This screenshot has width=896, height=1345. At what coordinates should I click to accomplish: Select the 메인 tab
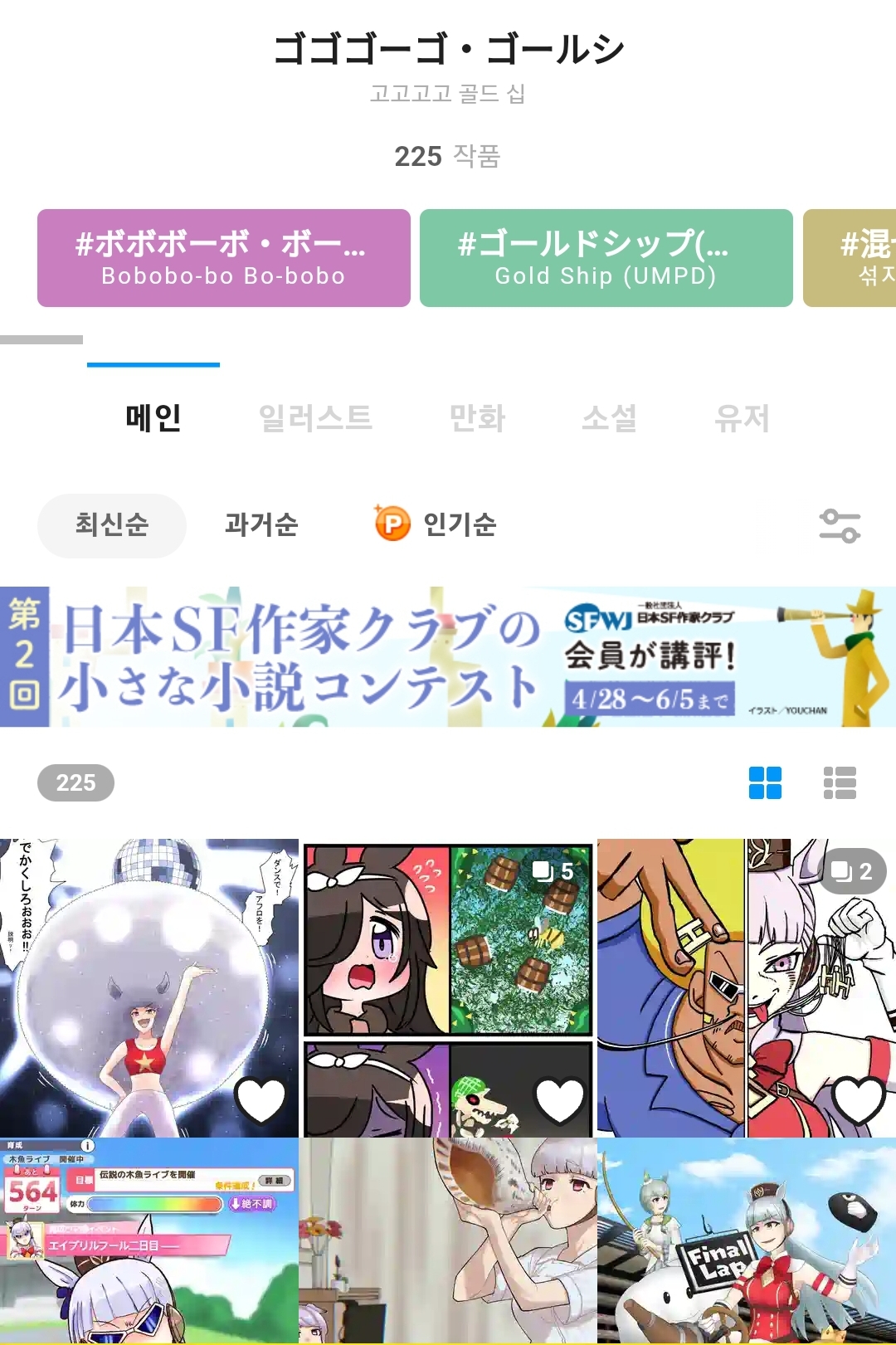(x=153, y=417)
